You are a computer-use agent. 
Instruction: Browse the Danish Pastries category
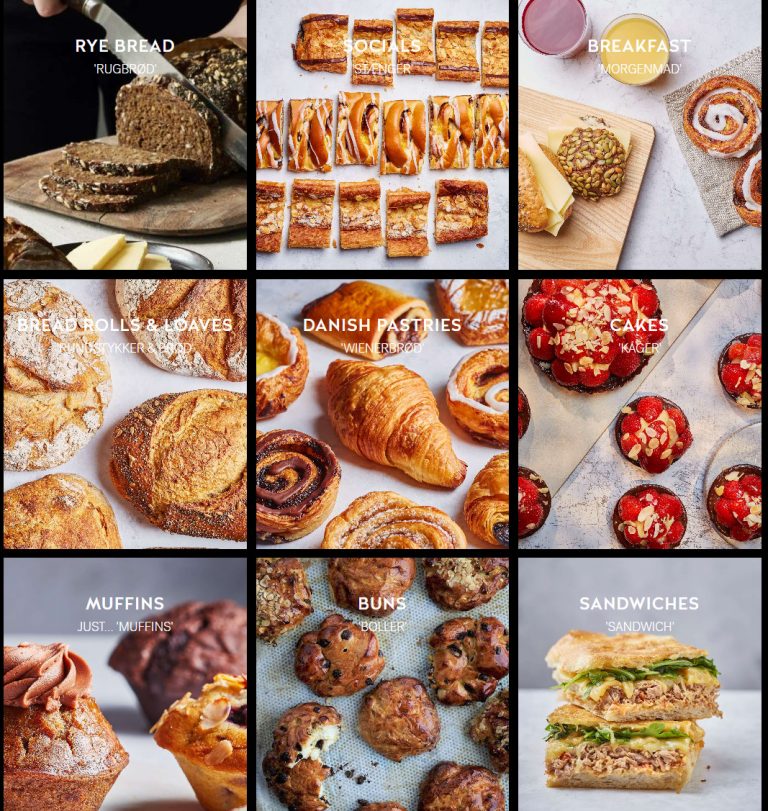tap(382, 414)
